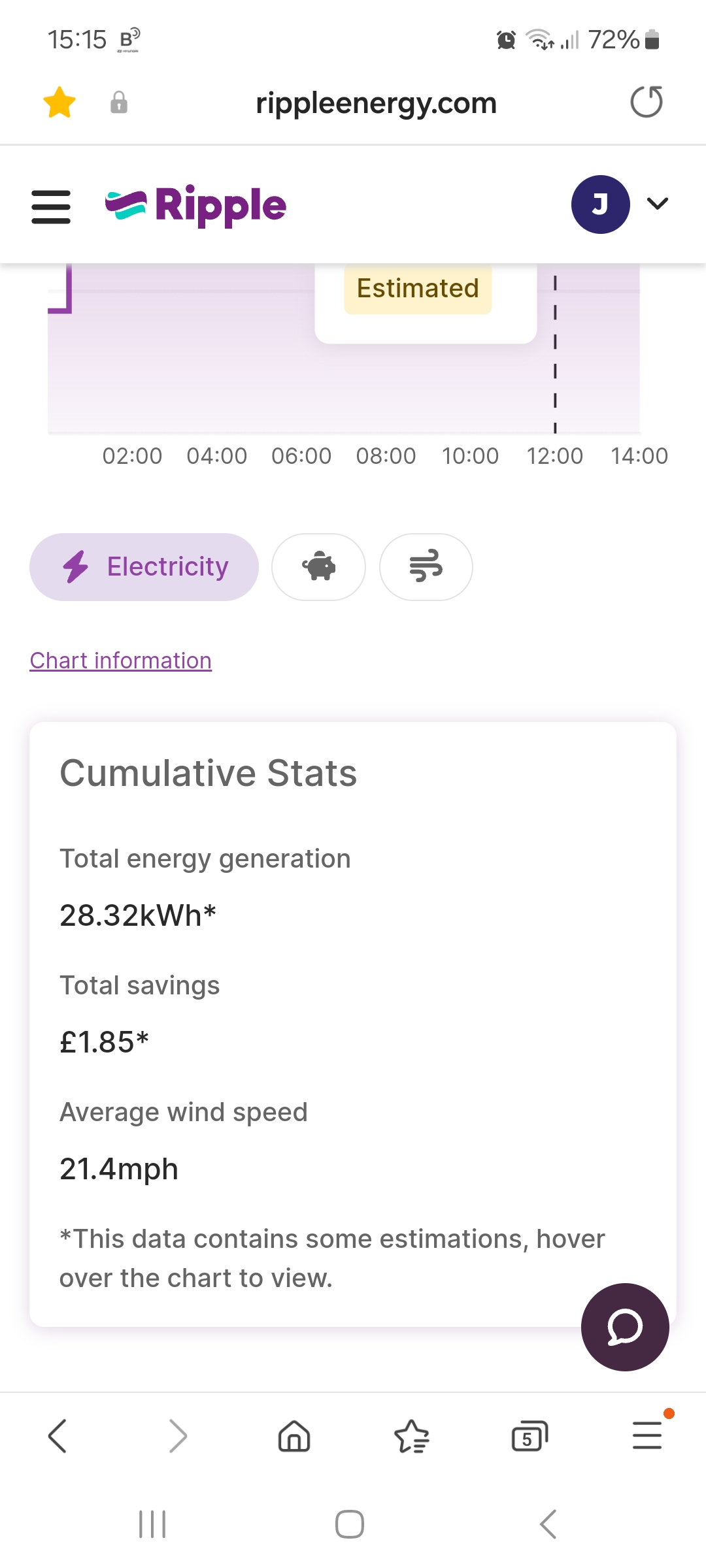This screenshot has height=1568, width=706.
Task: Open the chat support bubble
Action: point(625,1327)
